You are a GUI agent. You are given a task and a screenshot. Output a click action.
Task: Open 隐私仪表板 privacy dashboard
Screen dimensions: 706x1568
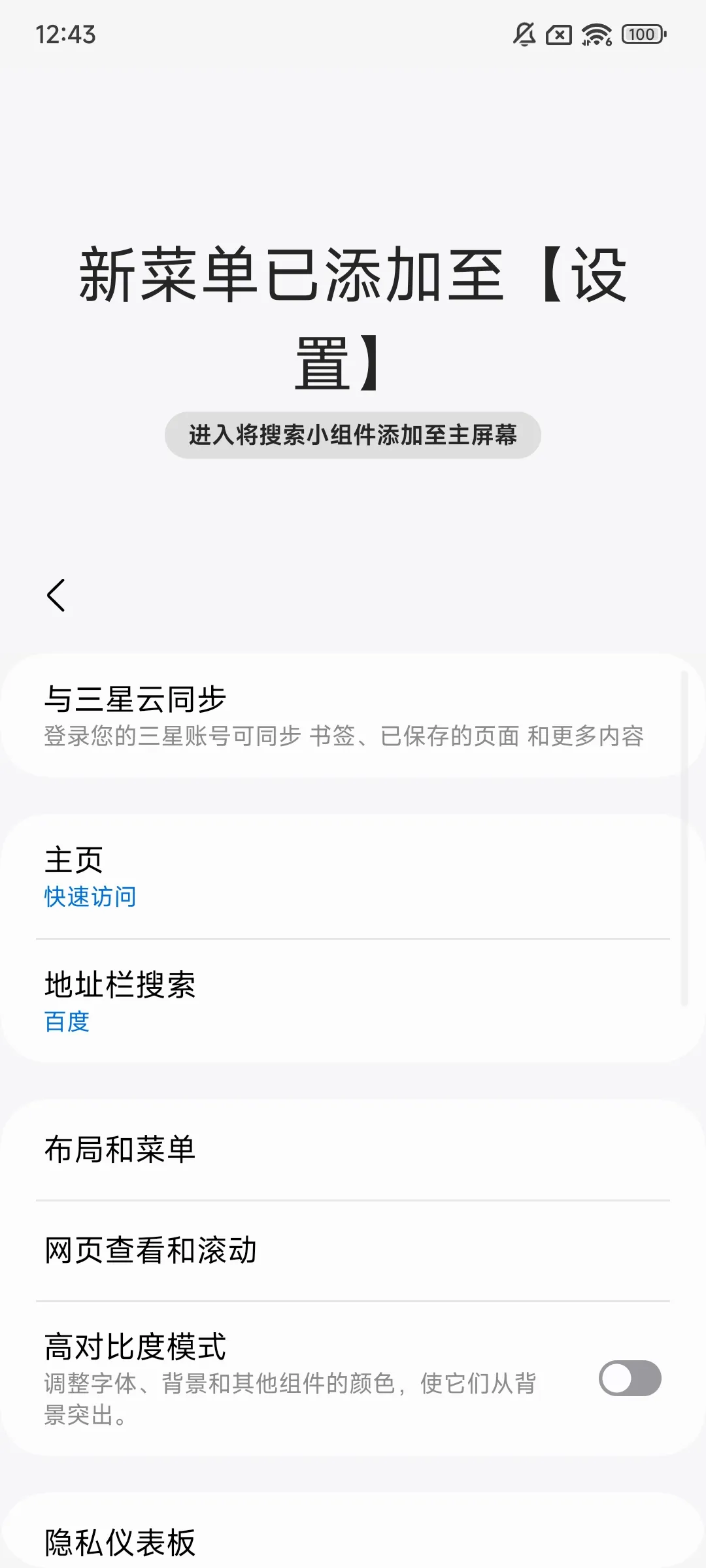(353, 1539)
